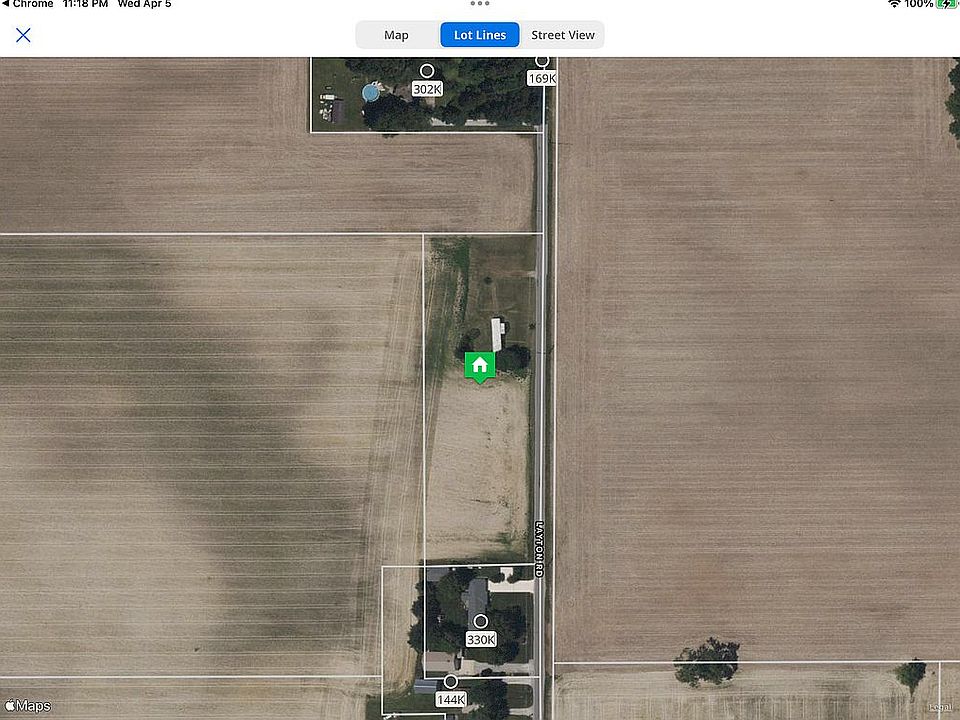View the 330K property marker

click(x=481, y=630)
